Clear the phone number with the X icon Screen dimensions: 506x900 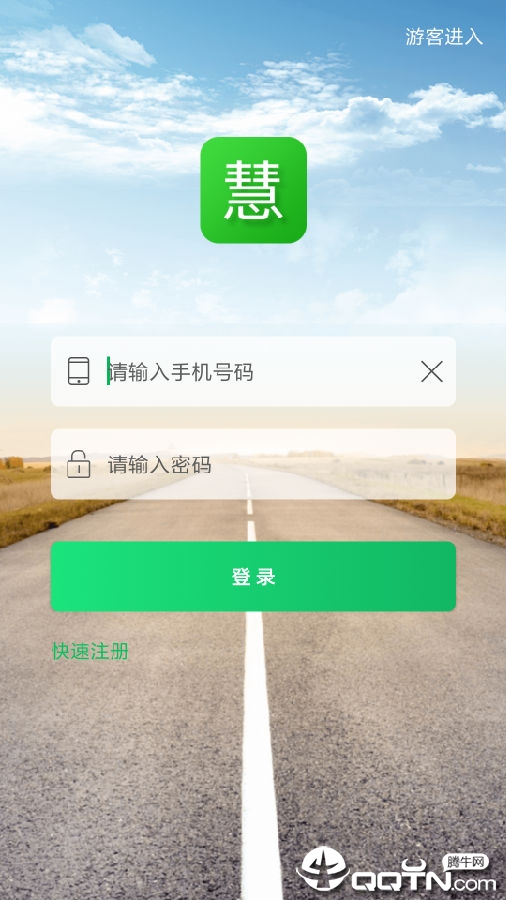431,372
